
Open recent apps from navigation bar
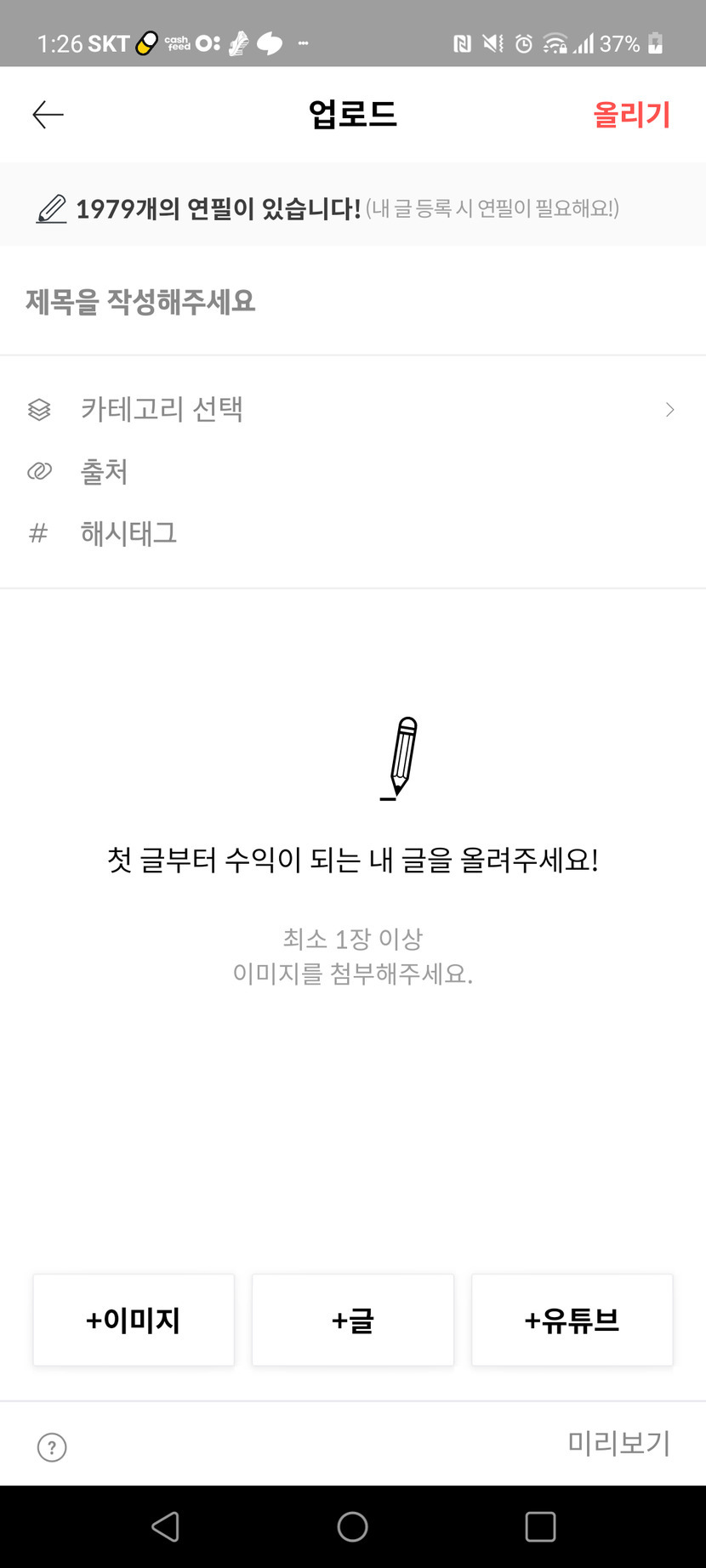(x=540, y=1526)
